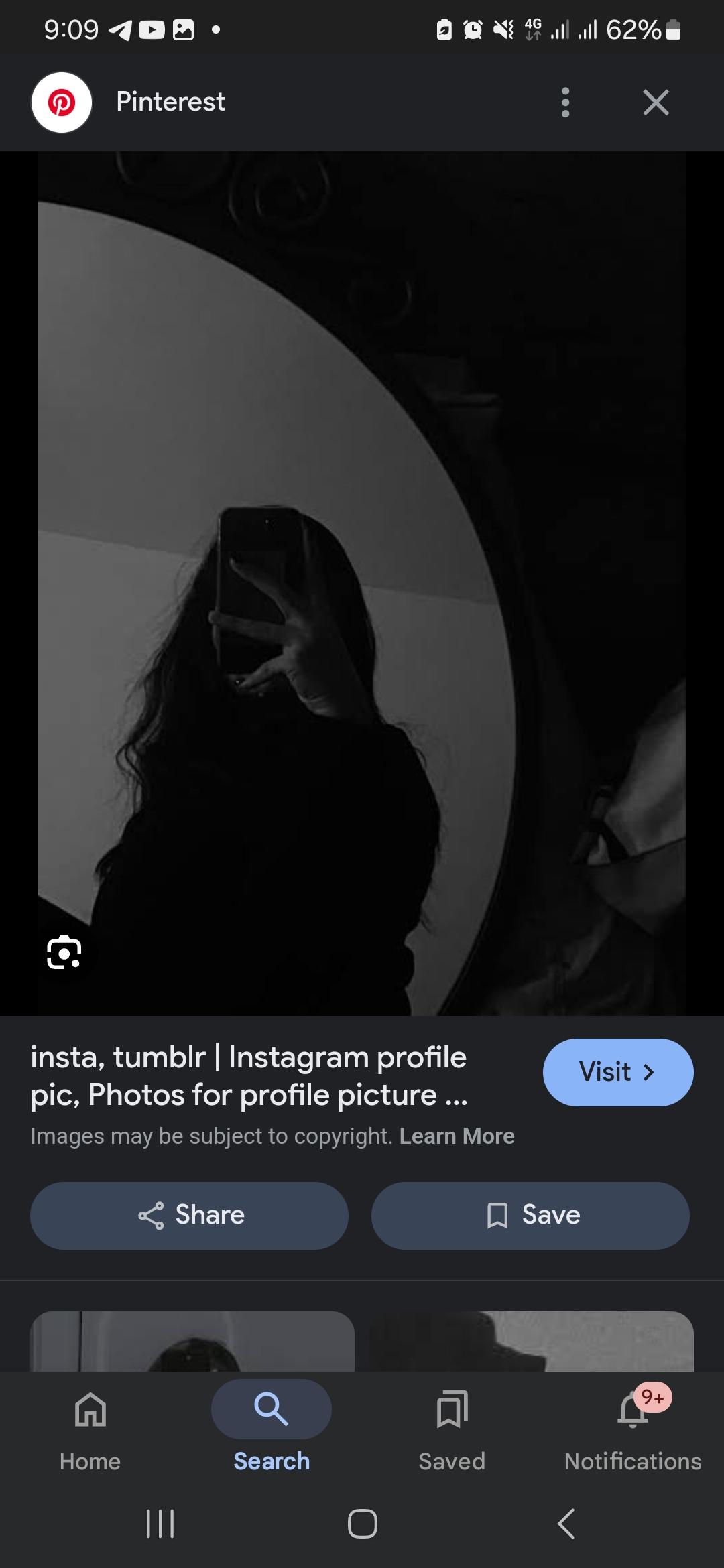
Task: Share this image
Action: pyautogui.click(x=189, y=1216)
